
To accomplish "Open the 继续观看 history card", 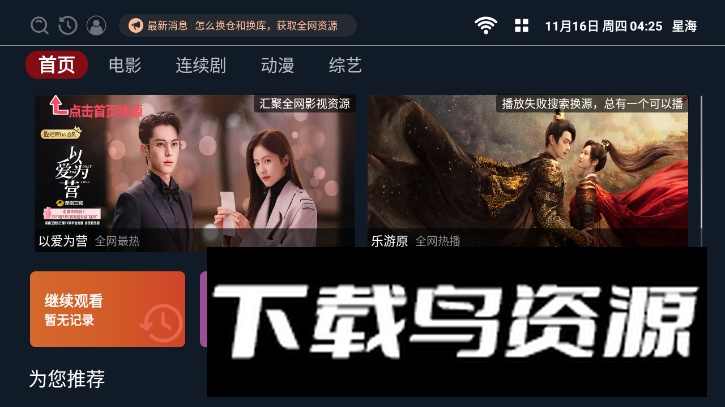I will point(107,309).
